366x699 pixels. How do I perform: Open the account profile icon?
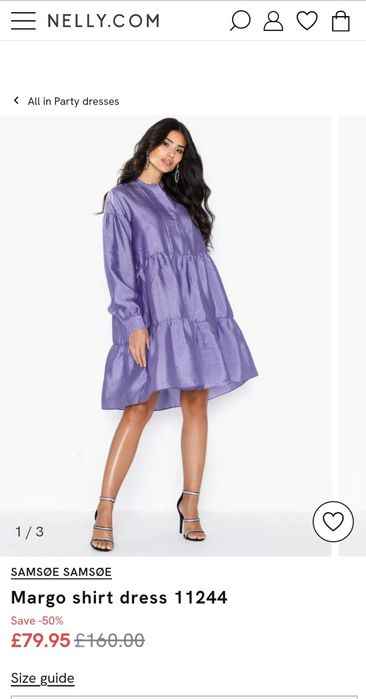273,21
